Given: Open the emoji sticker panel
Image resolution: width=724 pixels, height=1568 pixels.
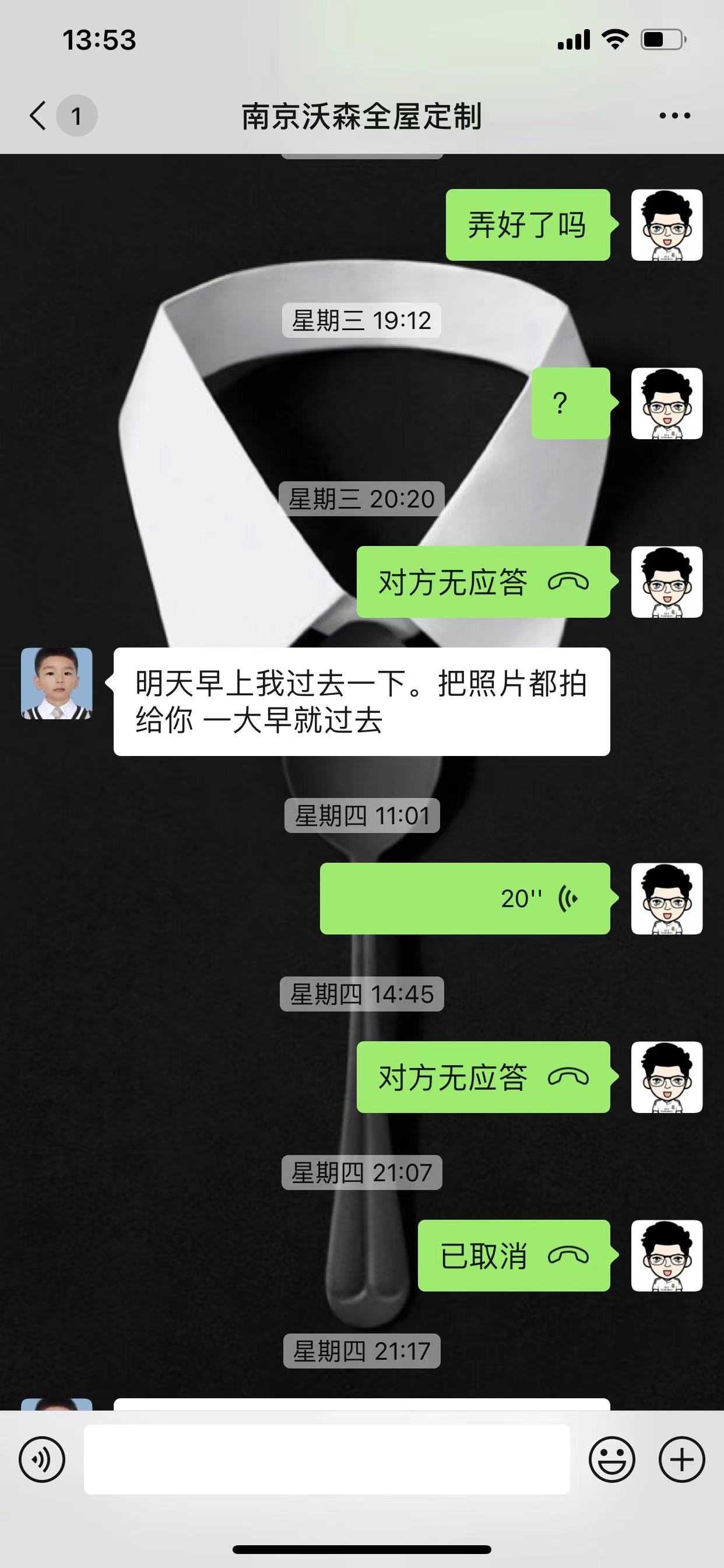Looking at the screenshot, I should click(x=611, y=1459).
